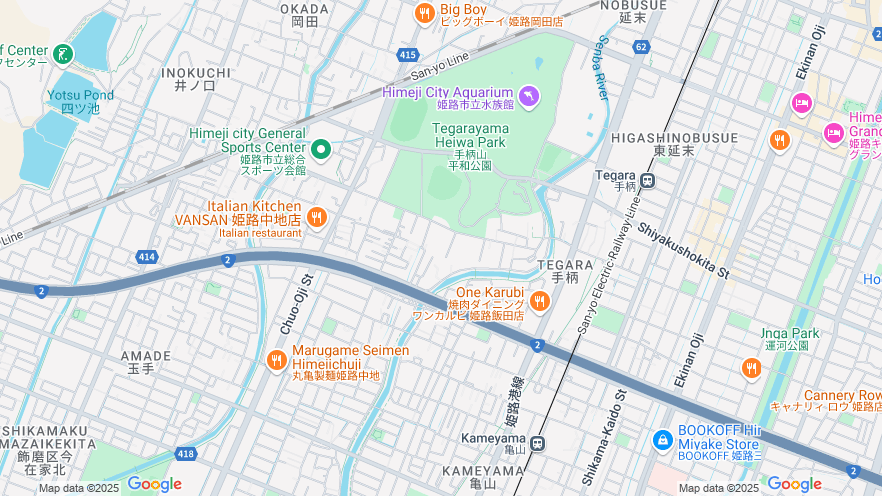Tap the BOOKOFF Miyake Store shopping marker
Screen dimensions: 882x496
[662, 440]
